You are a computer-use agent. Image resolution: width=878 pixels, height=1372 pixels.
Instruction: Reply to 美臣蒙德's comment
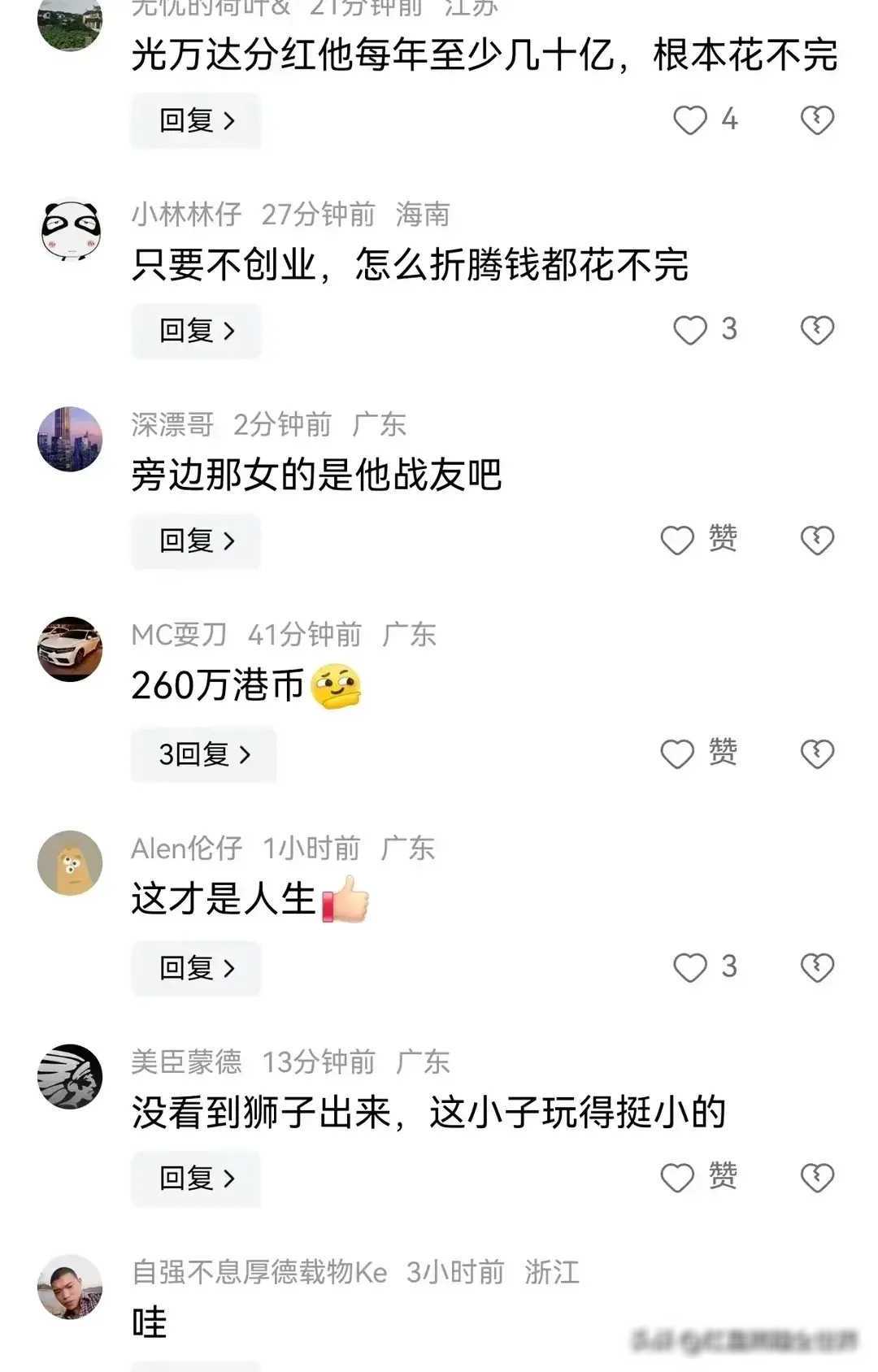click(196, 1178)
